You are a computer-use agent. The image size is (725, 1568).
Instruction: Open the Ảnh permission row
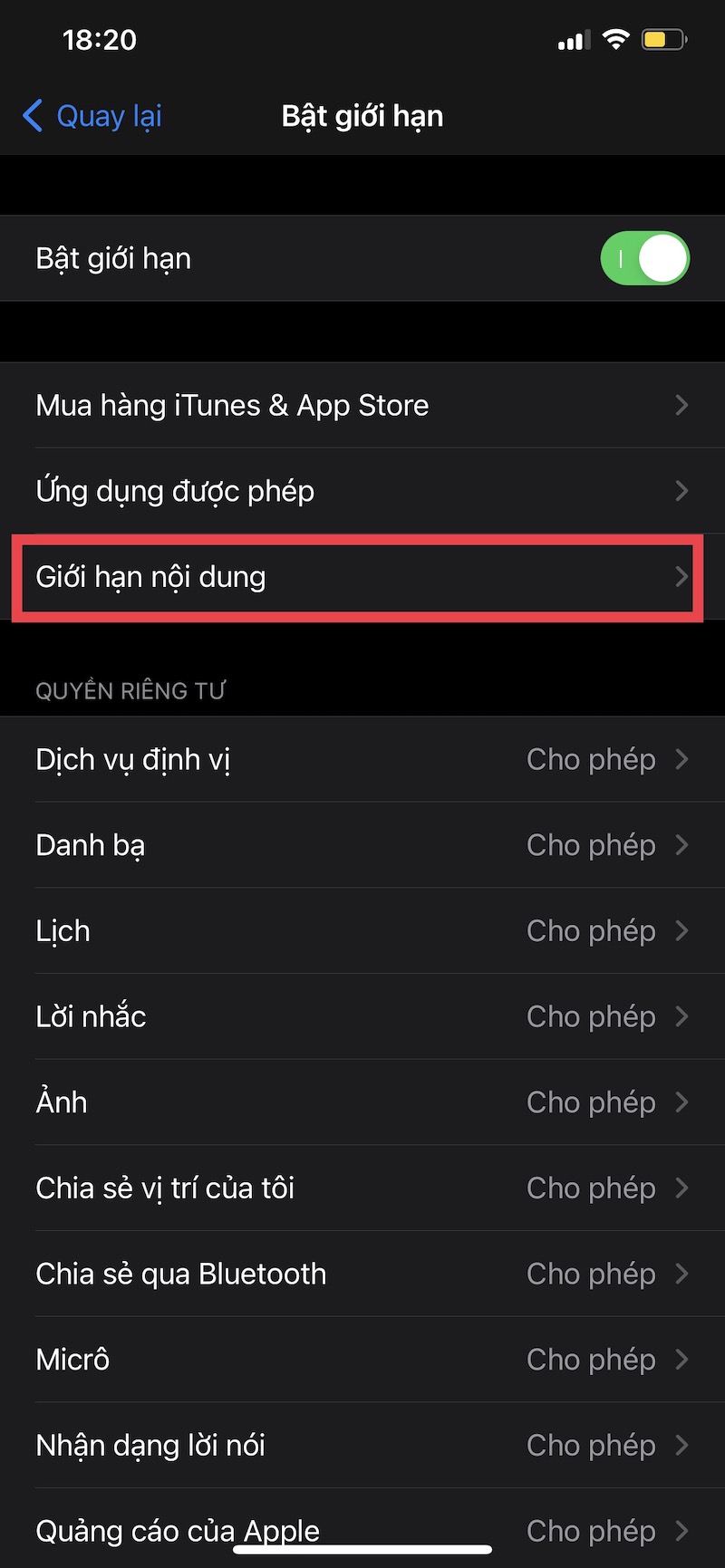(362, 1102)
